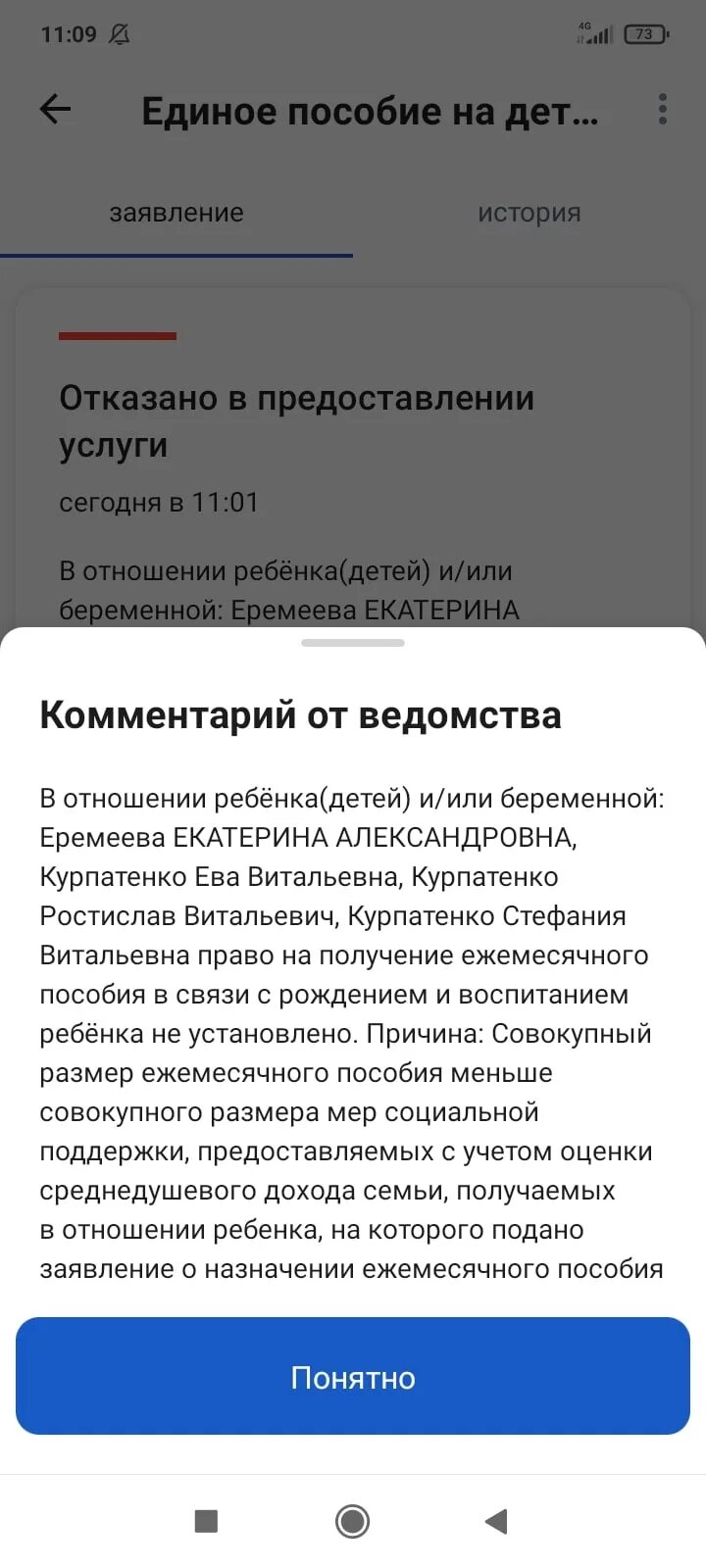Switch to the история tab

pos(529,213)
